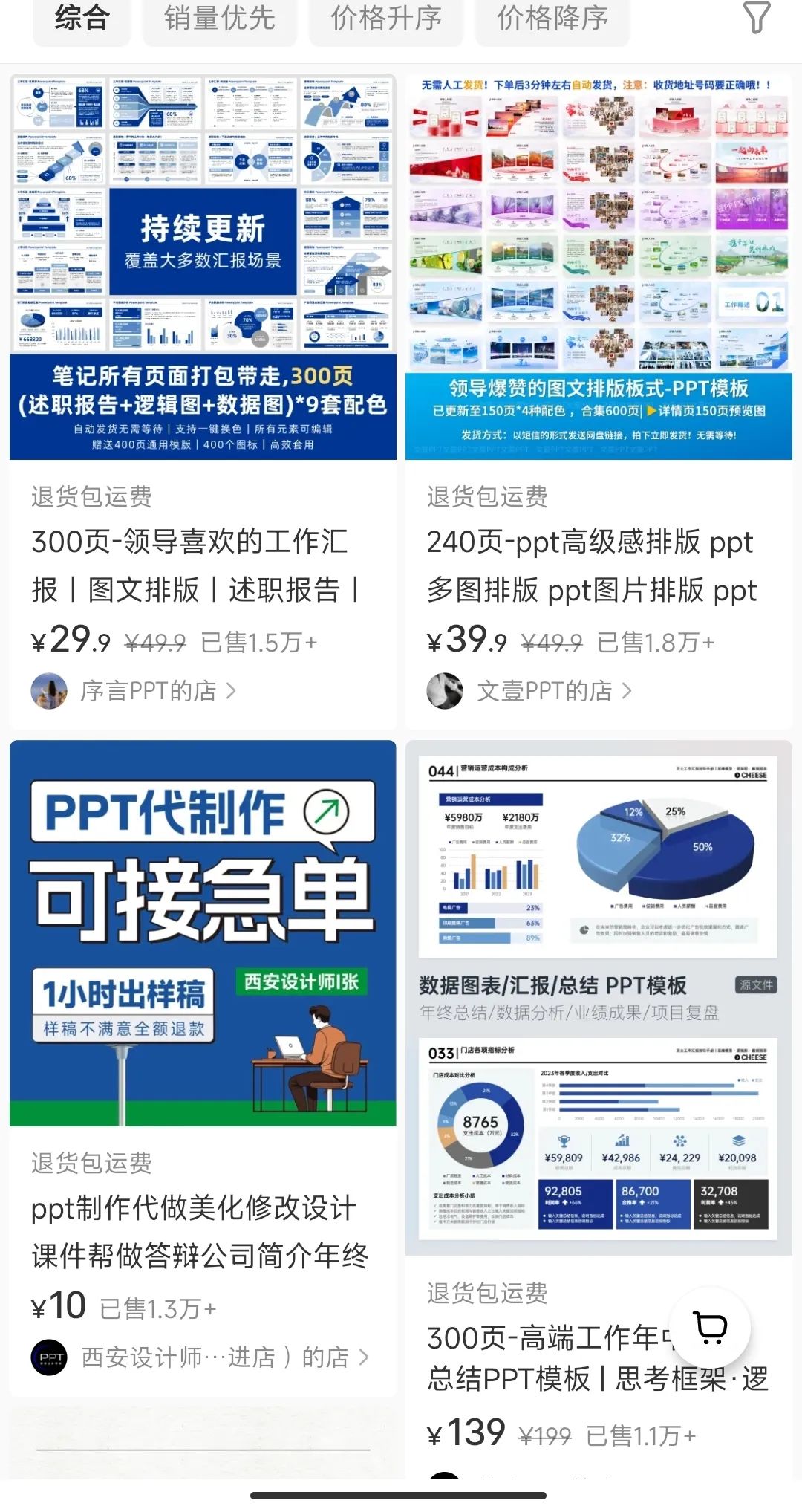Visit 序言PPT的店 shop
This screenshot has height=1512, width=802.
(x=134, y=691)
